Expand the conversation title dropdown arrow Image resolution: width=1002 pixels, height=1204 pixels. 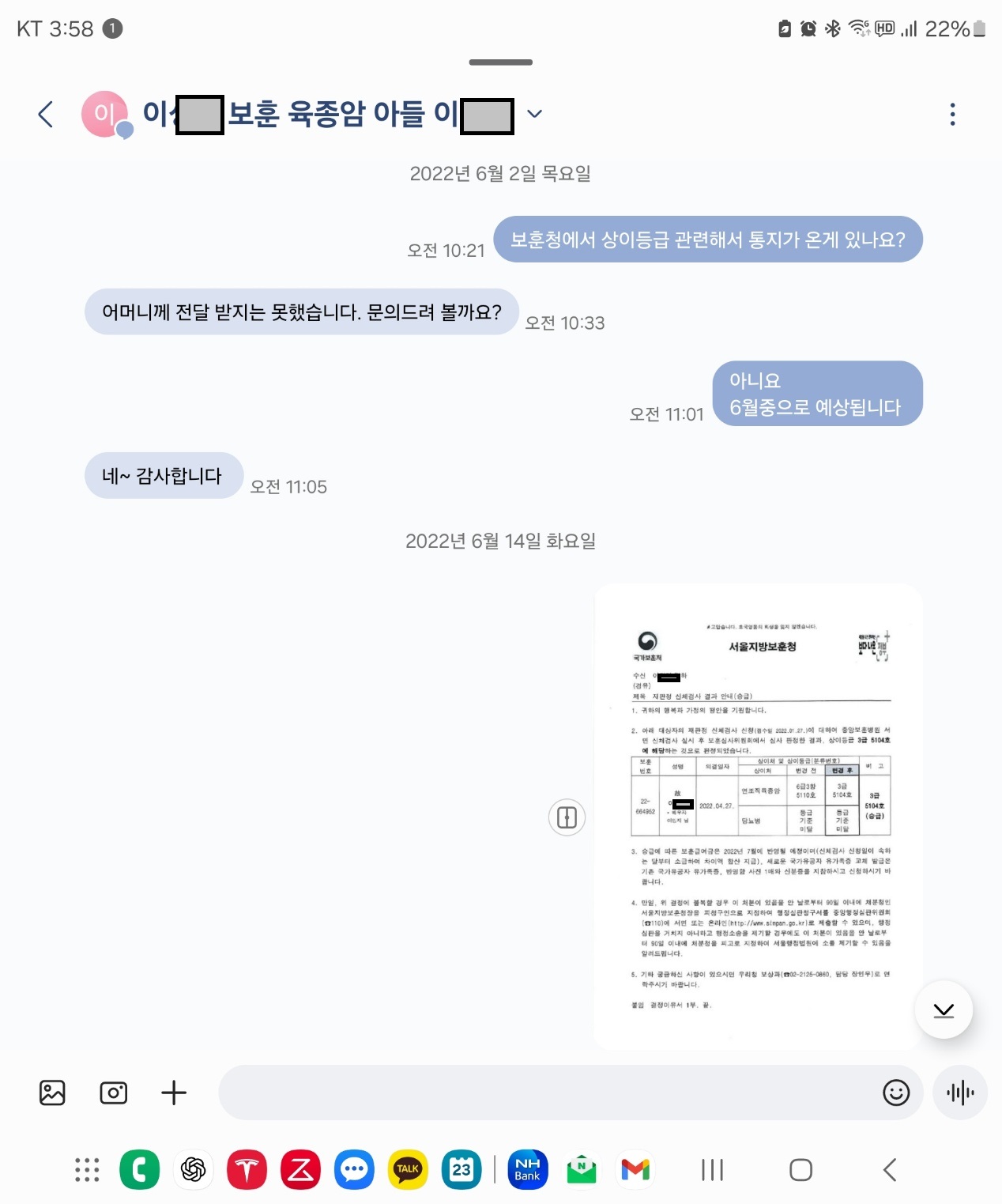point(535,114)
